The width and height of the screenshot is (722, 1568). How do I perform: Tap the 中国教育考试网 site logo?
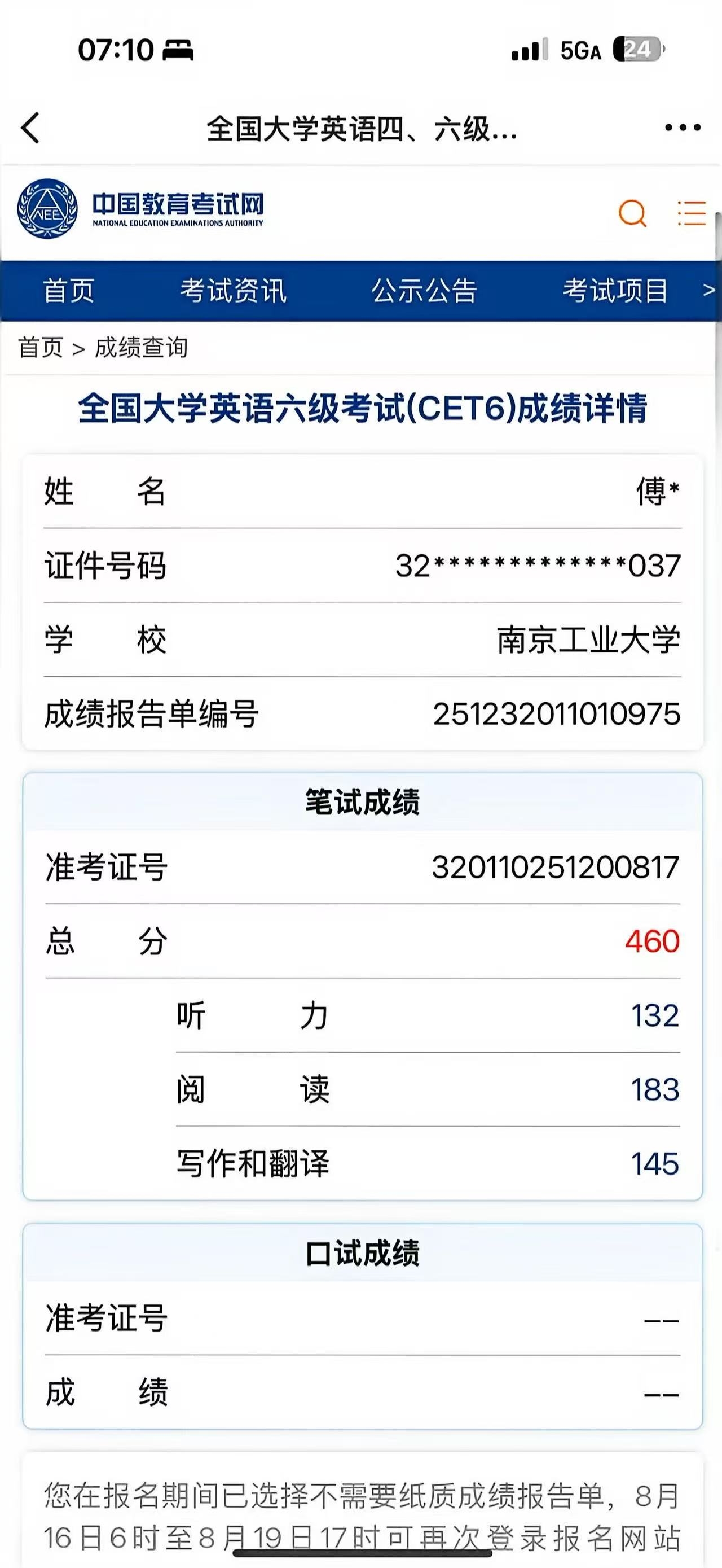click(140, 209)
